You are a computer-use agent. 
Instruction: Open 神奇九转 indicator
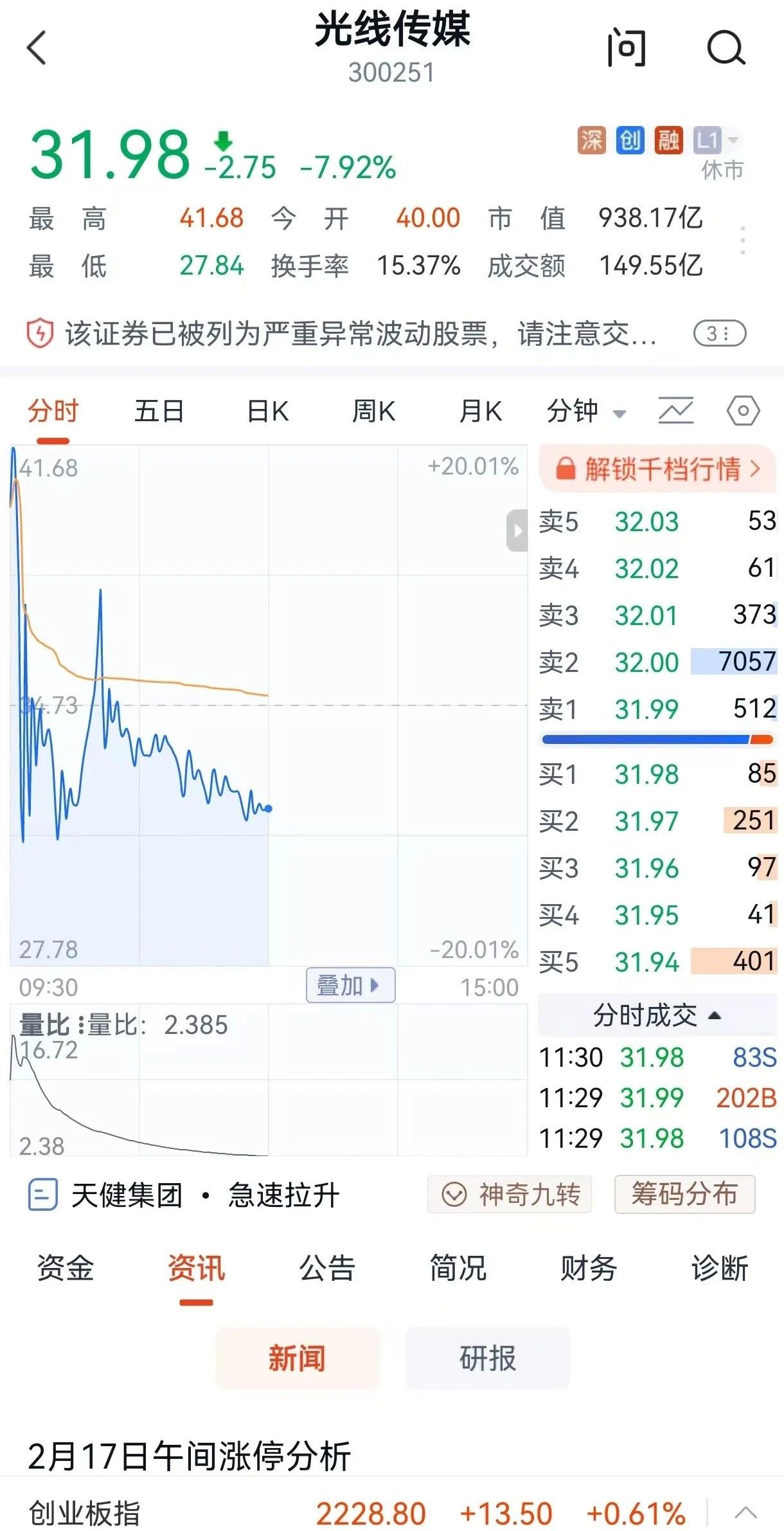pos(510,1195)
